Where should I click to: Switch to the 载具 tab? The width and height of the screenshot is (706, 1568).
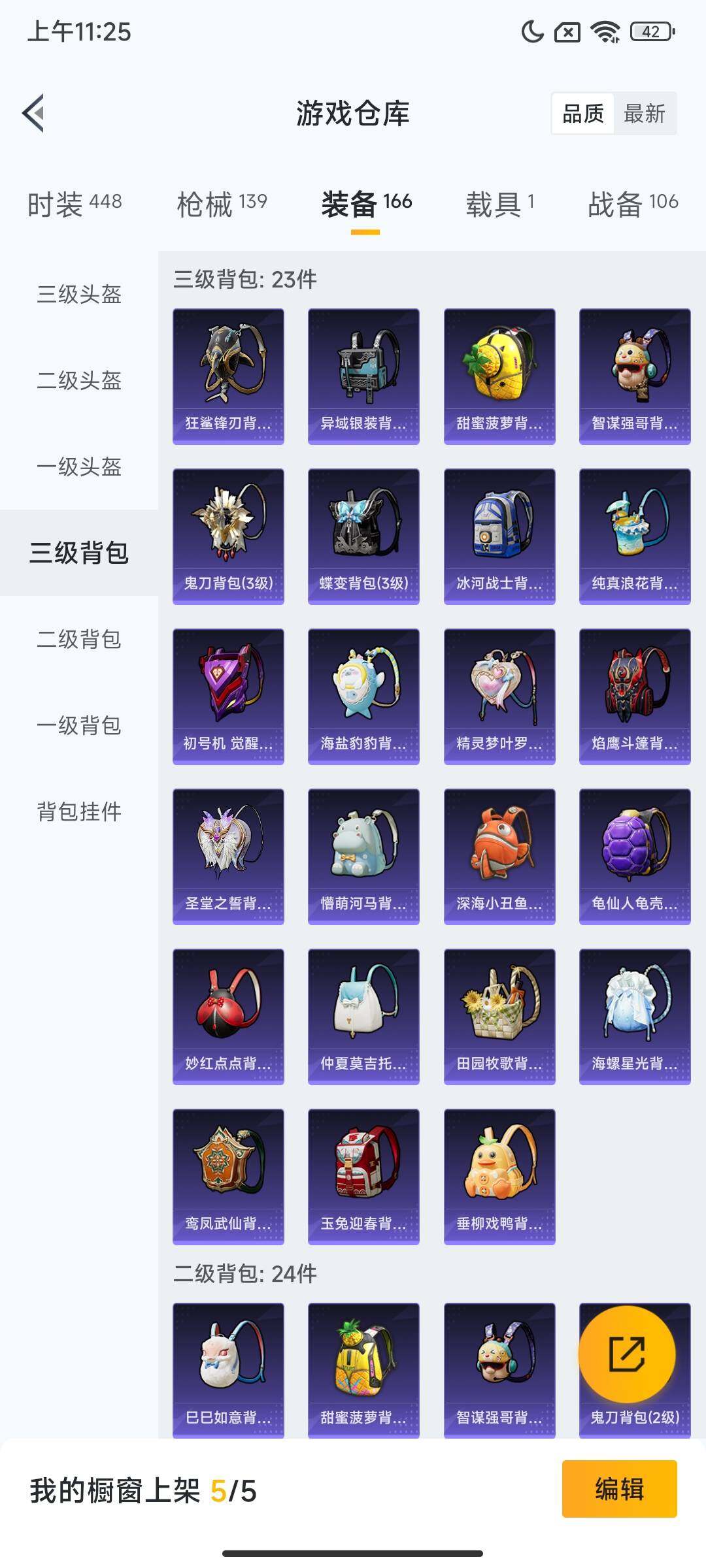pos(500,204)
